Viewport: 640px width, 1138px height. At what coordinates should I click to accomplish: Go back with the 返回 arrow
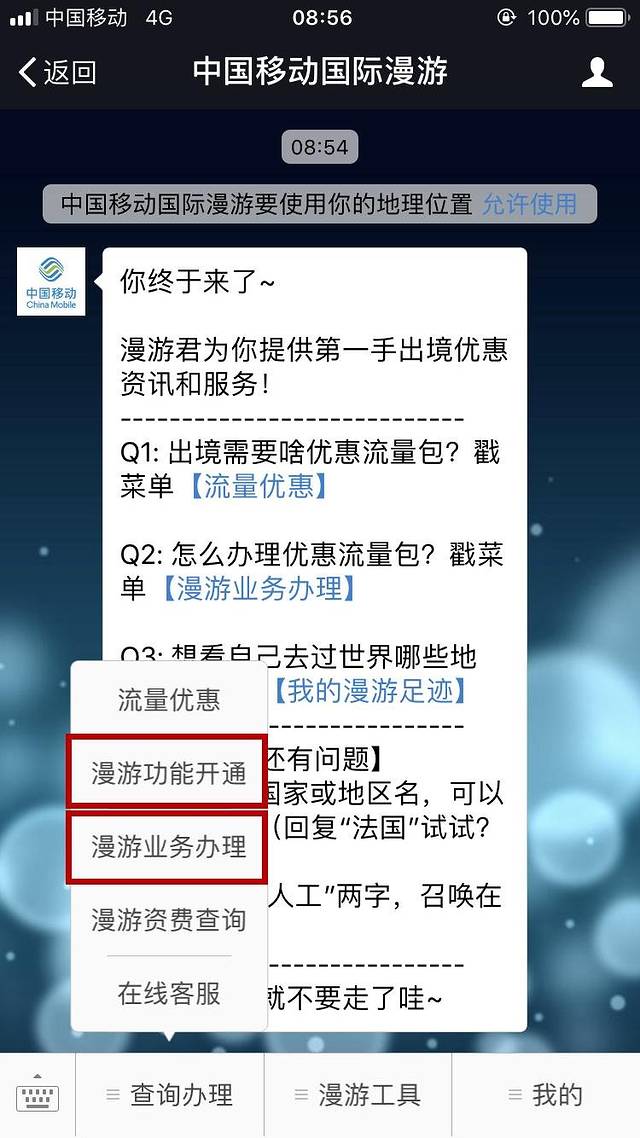coord(57,72)
